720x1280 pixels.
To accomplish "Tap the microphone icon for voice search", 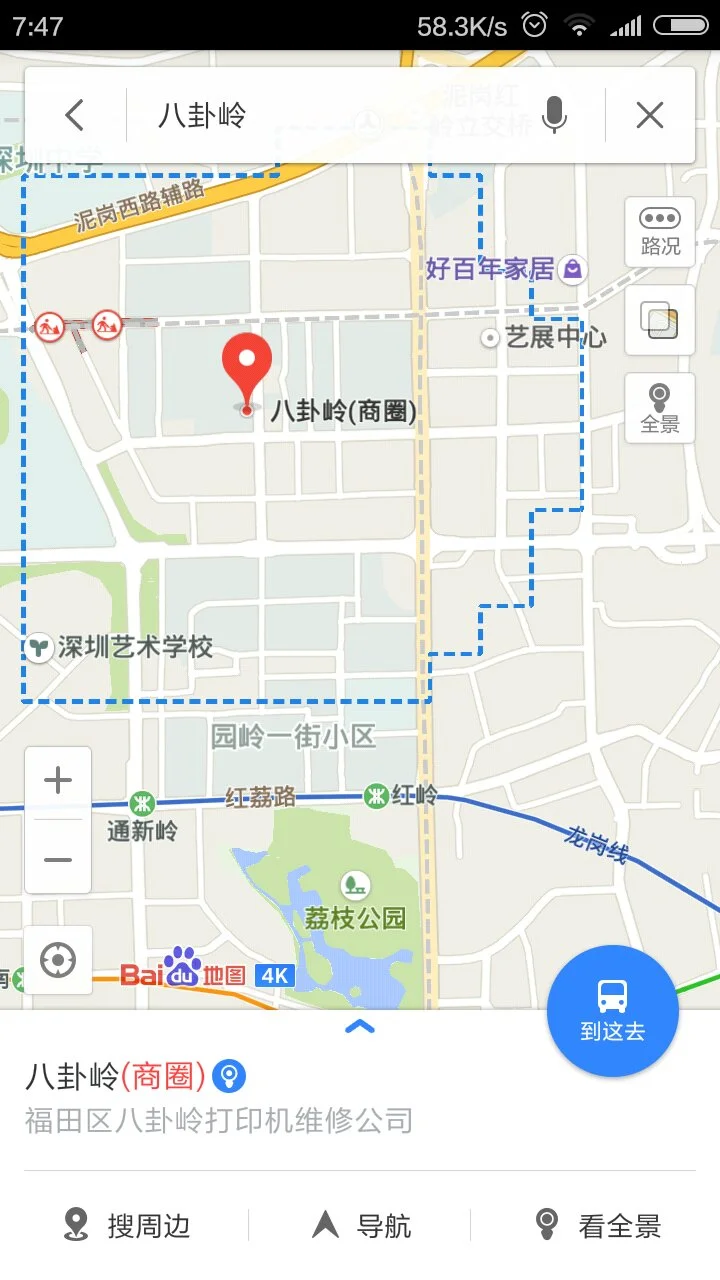I will point(556,115).
